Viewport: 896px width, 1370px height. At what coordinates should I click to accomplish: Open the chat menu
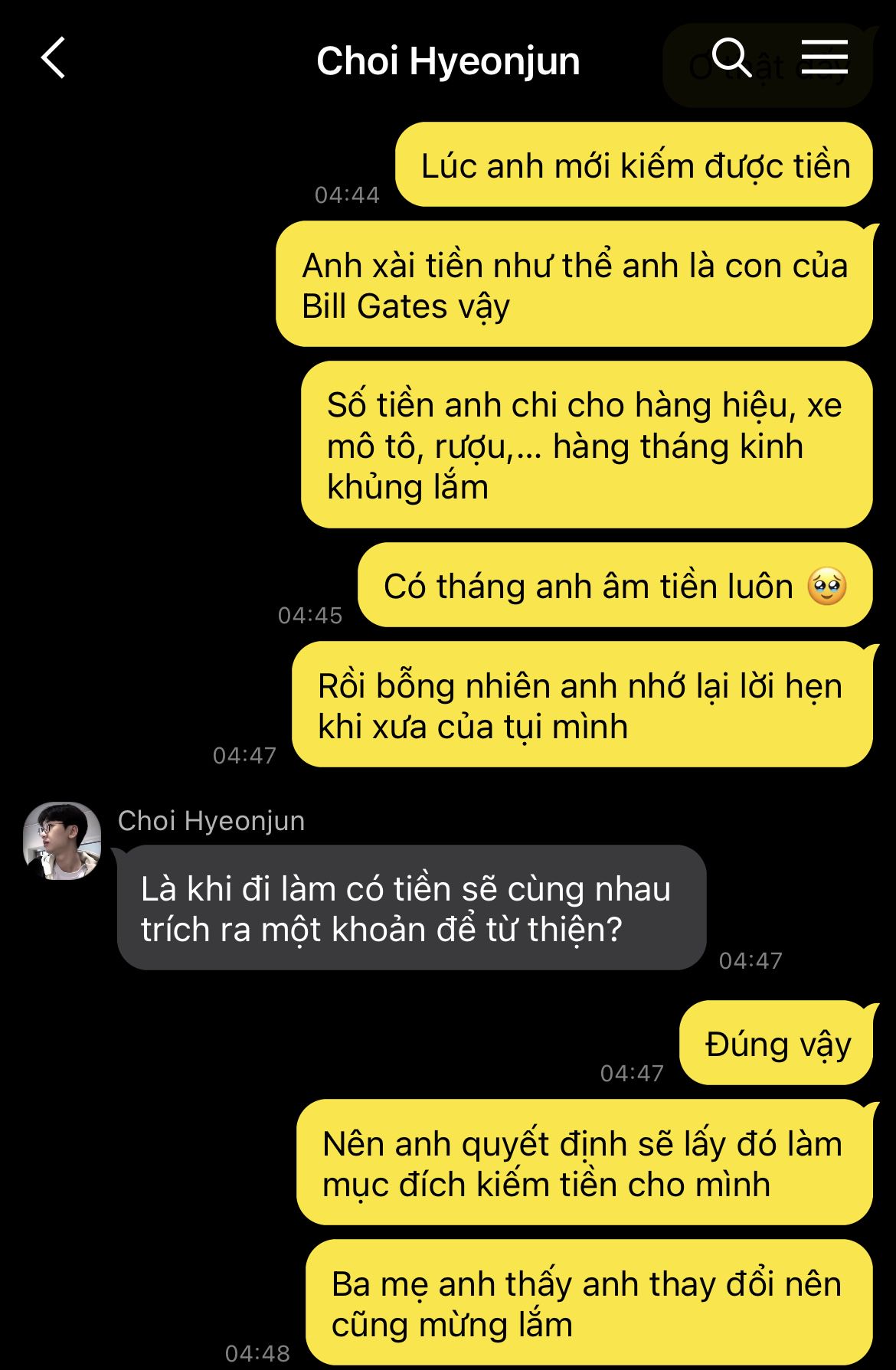[x=824, y=57]
